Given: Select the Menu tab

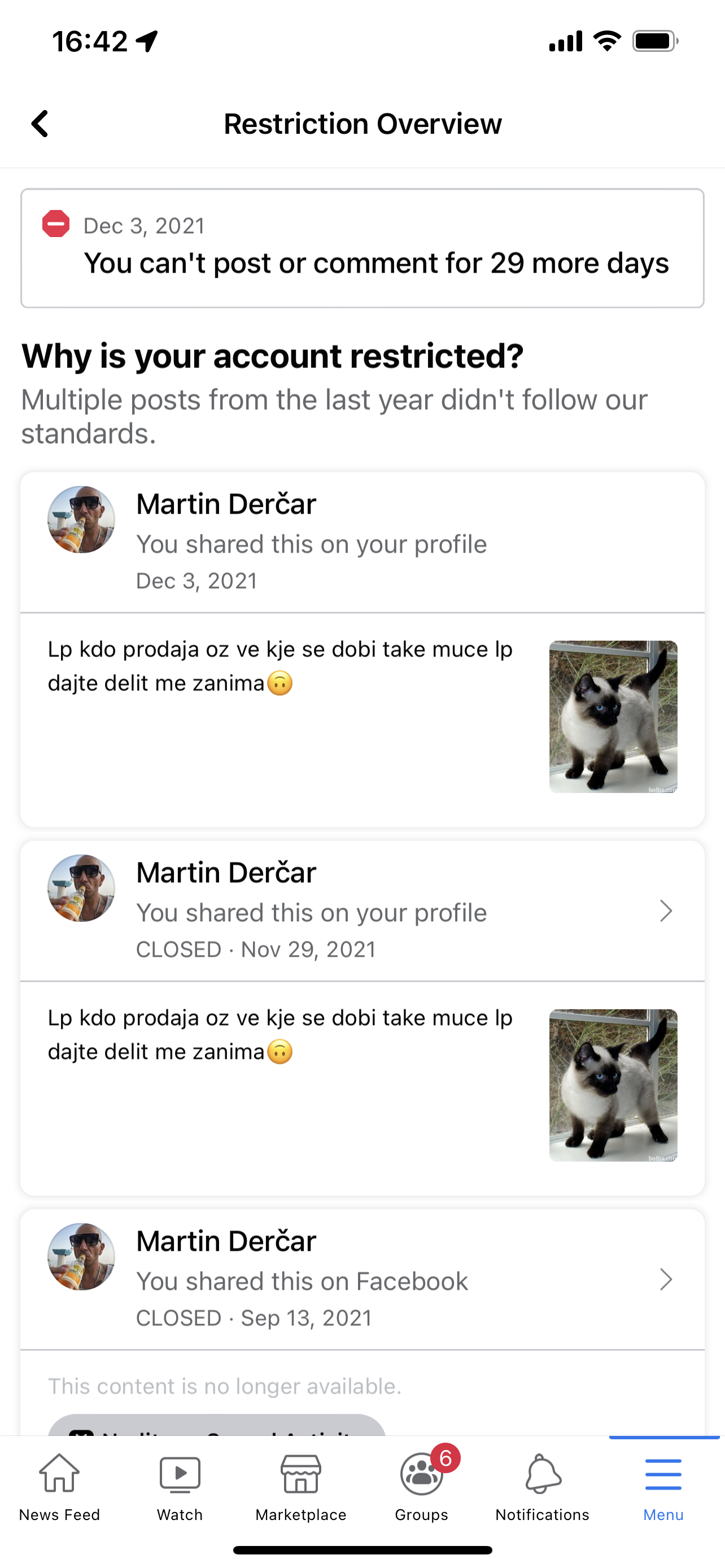Looking at the screenshot, I should (663, 1486).
